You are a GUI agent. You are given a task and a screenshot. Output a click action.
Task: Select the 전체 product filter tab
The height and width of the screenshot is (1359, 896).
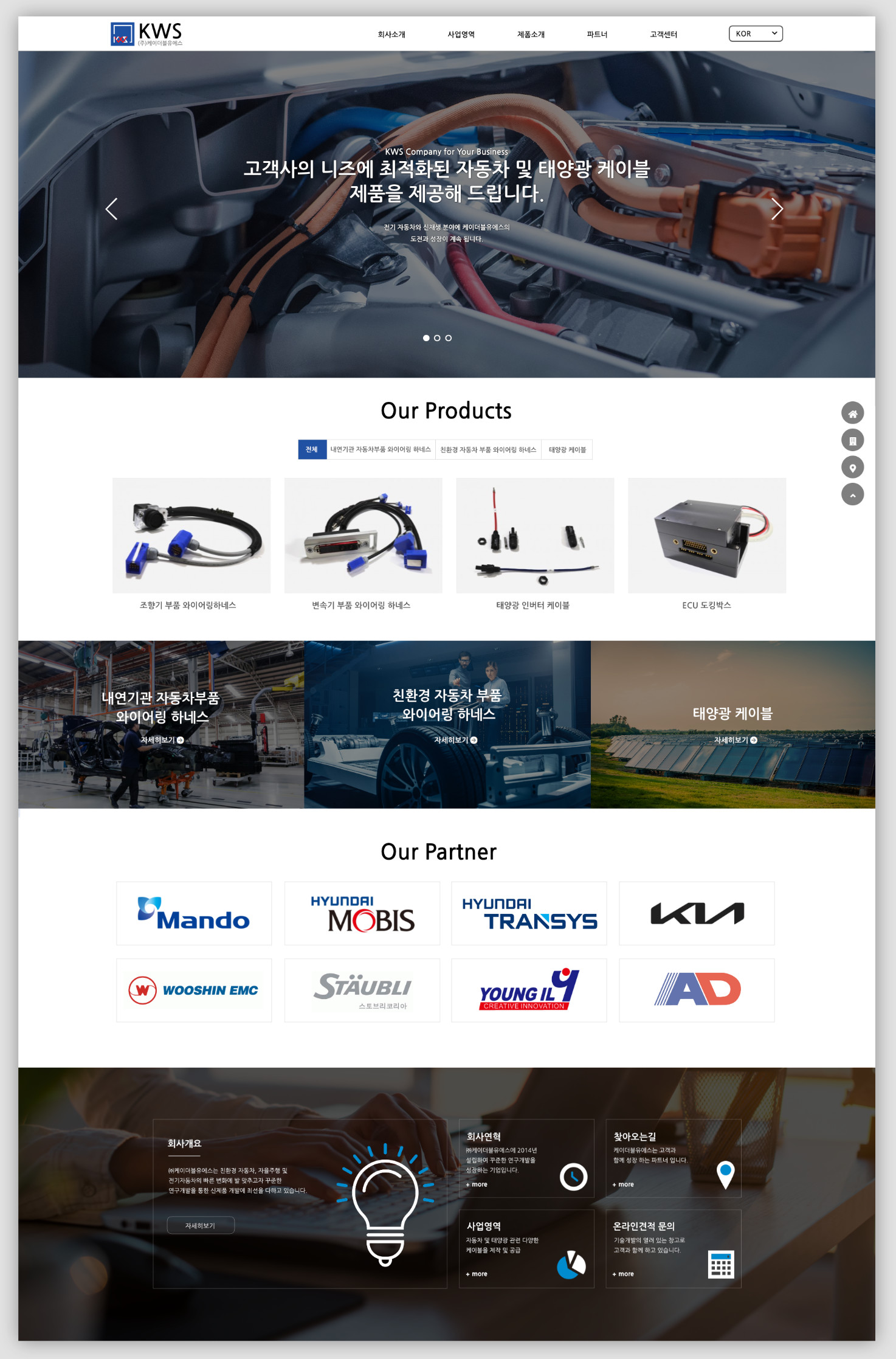(312, 449)
